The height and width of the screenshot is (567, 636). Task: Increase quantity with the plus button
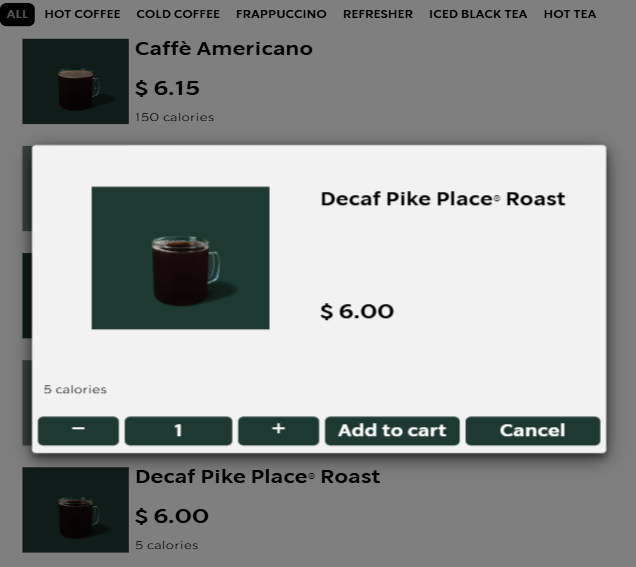[x=278, y=431]
